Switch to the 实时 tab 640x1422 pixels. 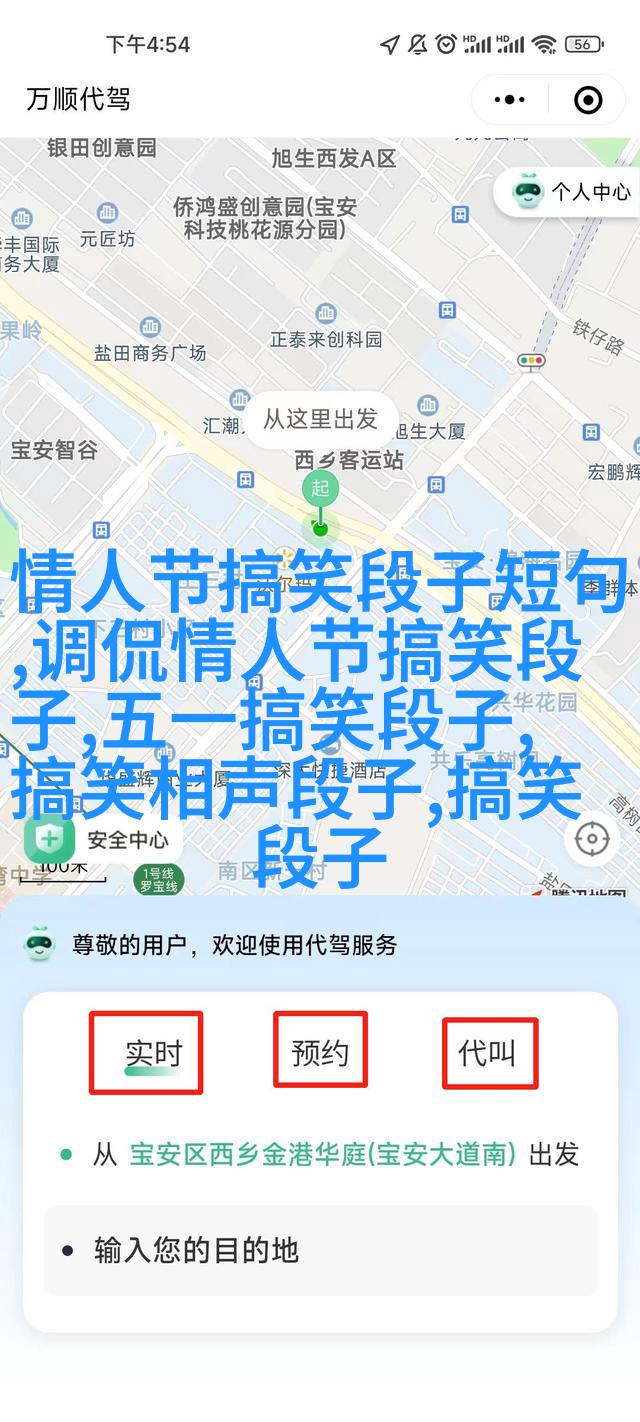pyautogui.click(x=153, y=1052)
